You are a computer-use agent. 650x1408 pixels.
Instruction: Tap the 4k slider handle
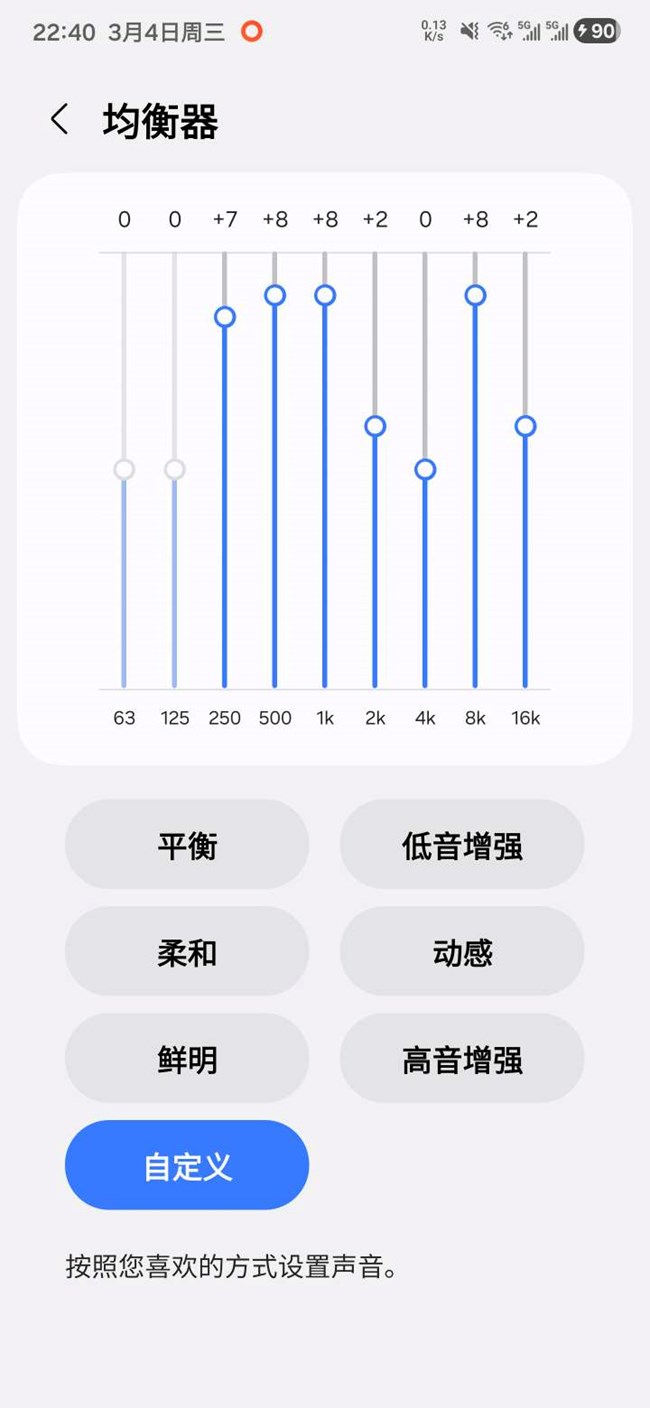[425, 469]
